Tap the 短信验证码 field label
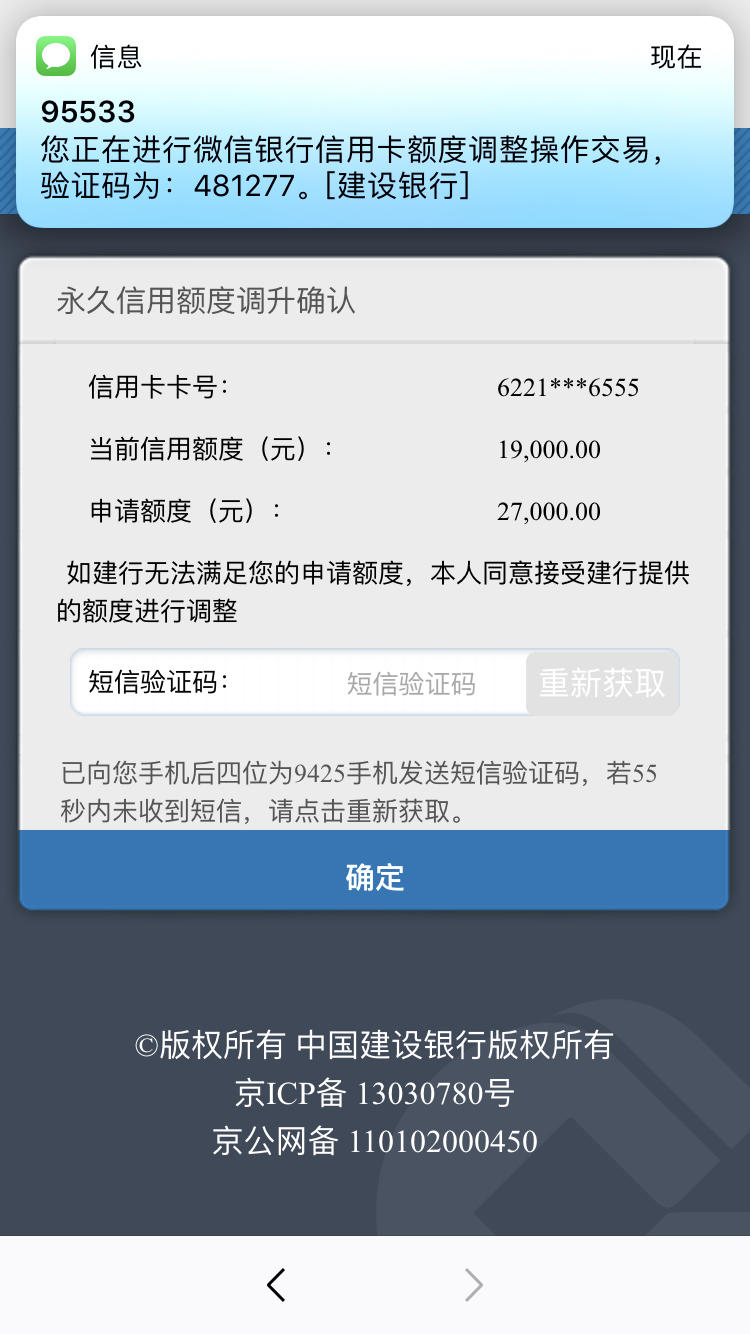This screenshot has height=1334, width=750. (162, 682)
